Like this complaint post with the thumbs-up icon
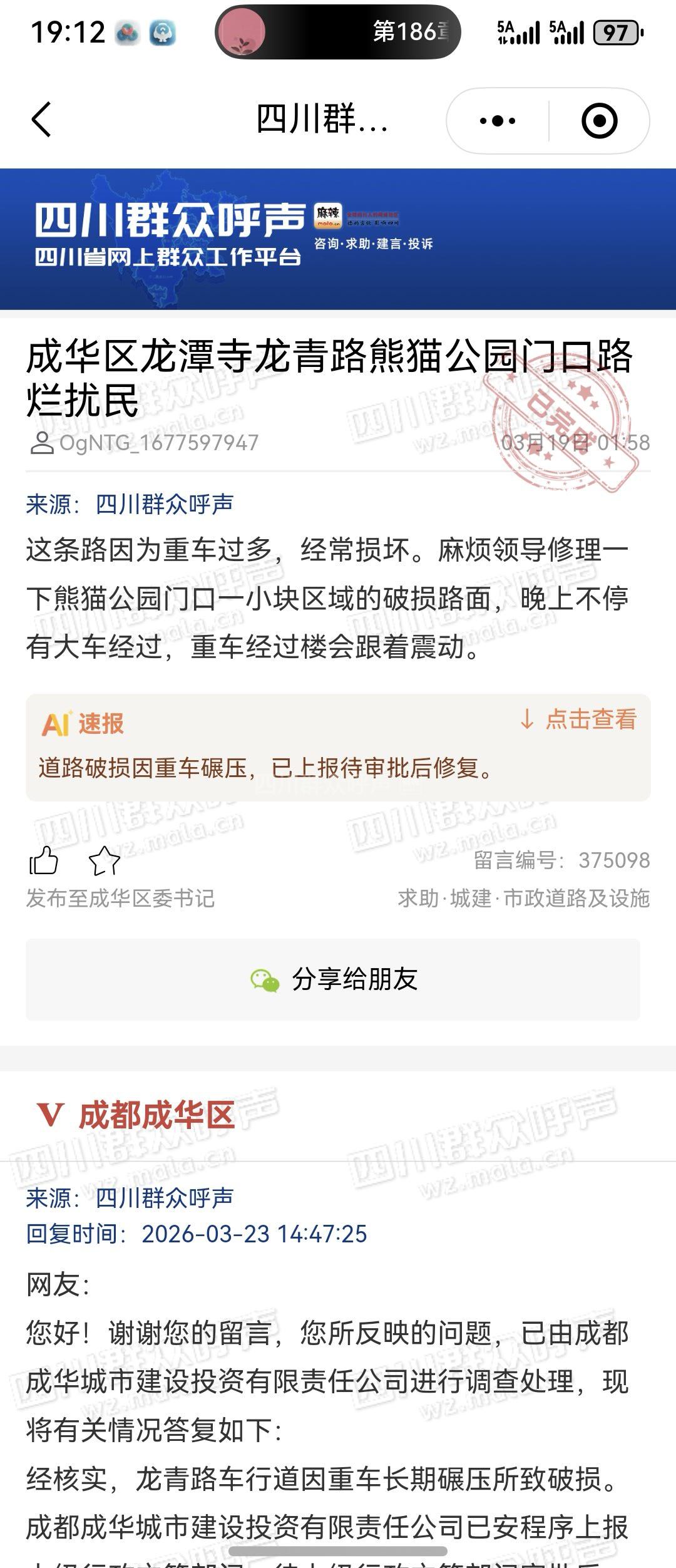 tap(44, 860)
